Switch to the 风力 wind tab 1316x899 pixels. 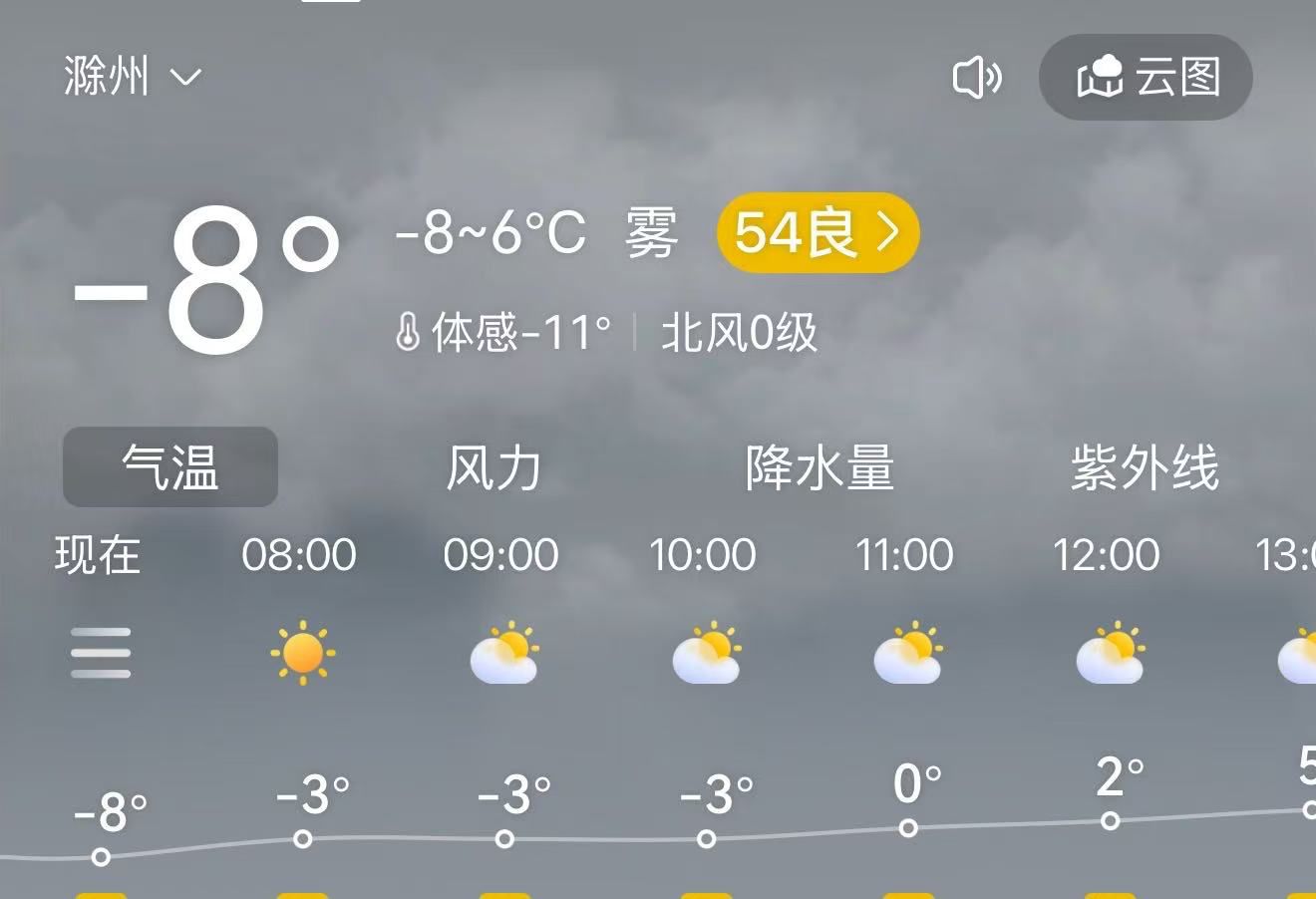click(x=493, y=467)
